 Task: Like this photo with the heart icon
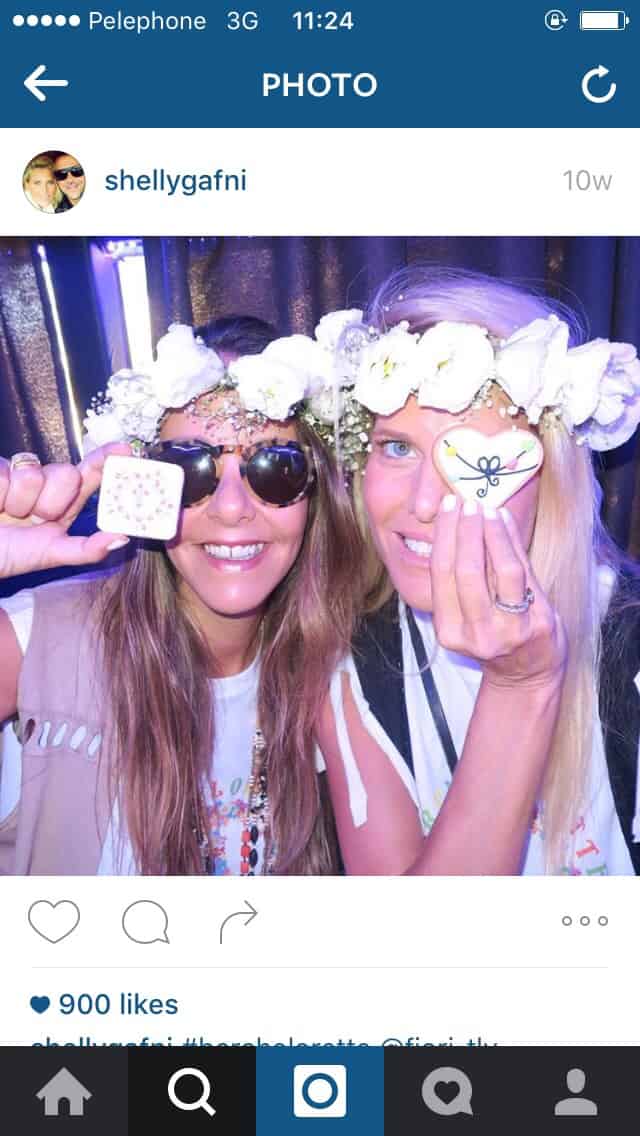point(53,921)
